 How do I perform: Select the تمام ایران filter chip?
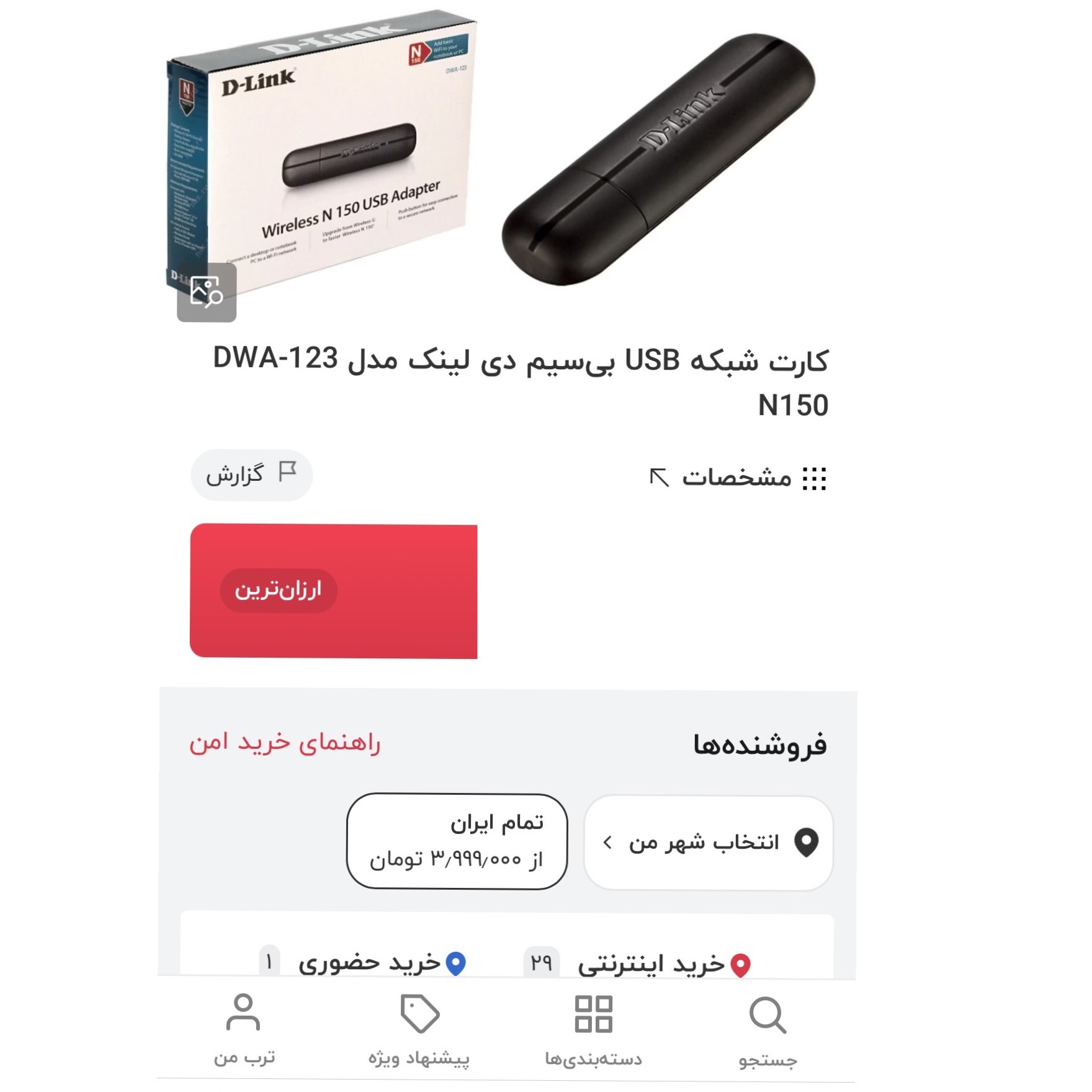pos(457,841)
